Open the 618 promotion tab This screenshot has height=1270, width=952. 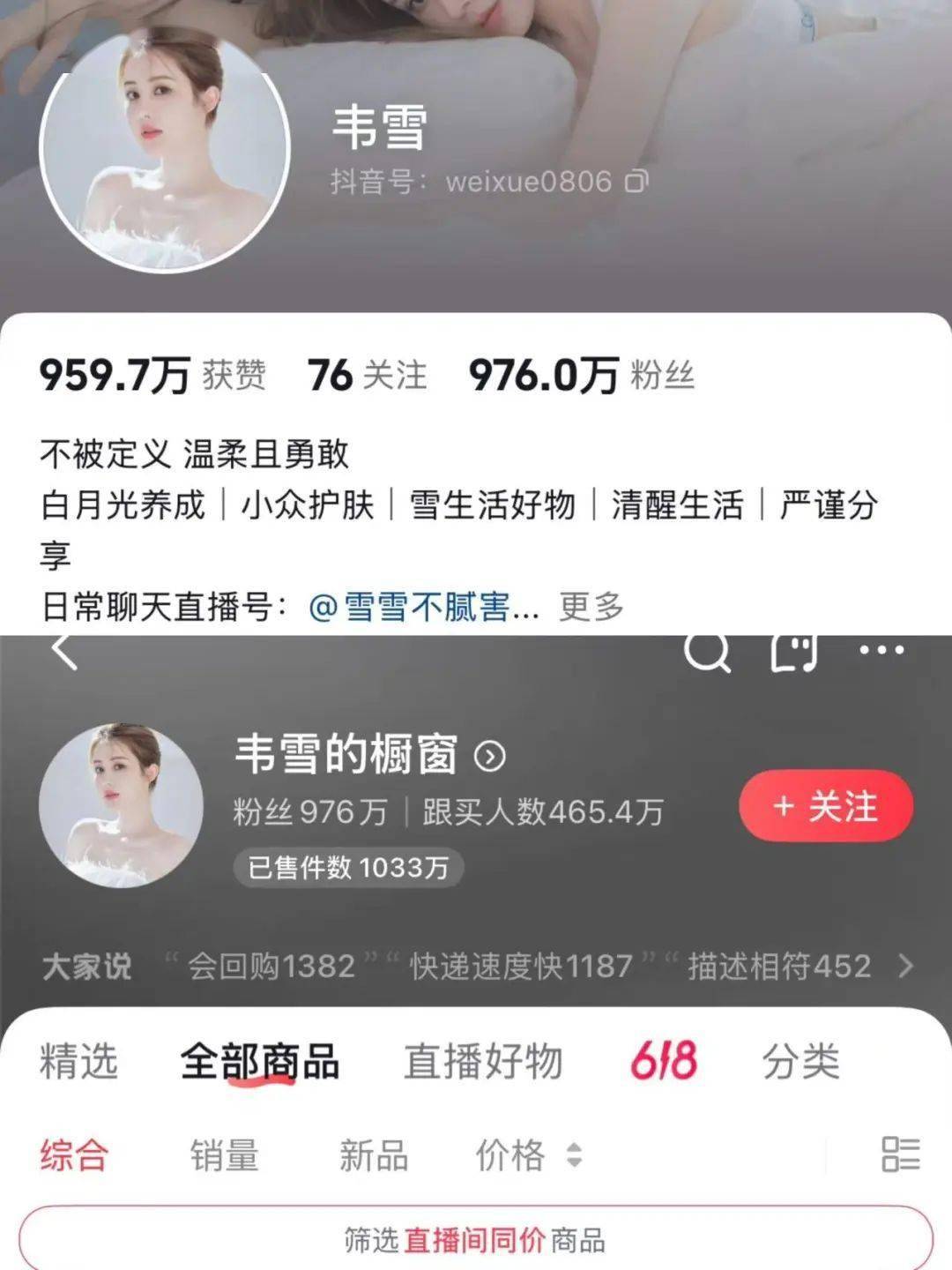(x=663, y=1060)
